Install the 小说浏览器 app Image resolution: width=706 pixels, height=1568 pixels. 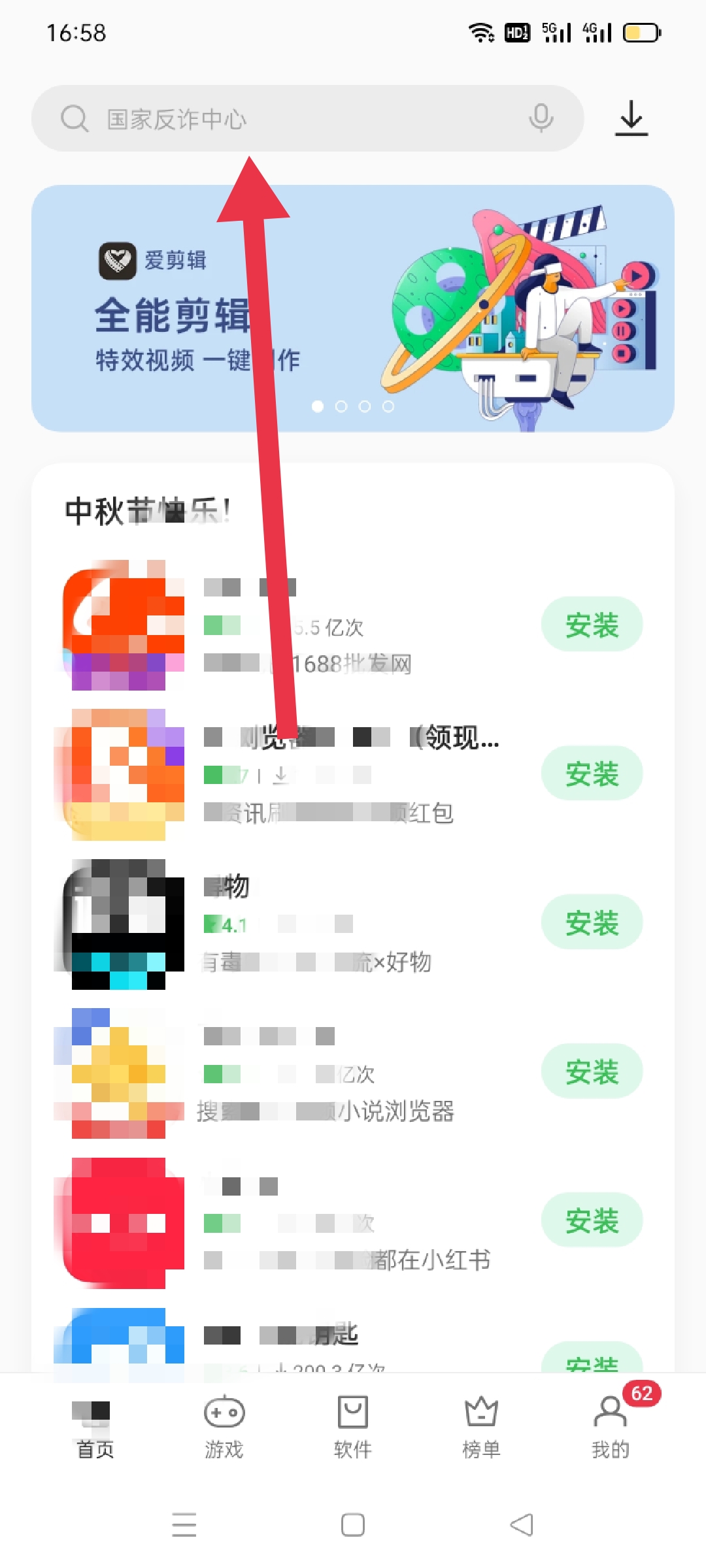[x=592, y=1071]
